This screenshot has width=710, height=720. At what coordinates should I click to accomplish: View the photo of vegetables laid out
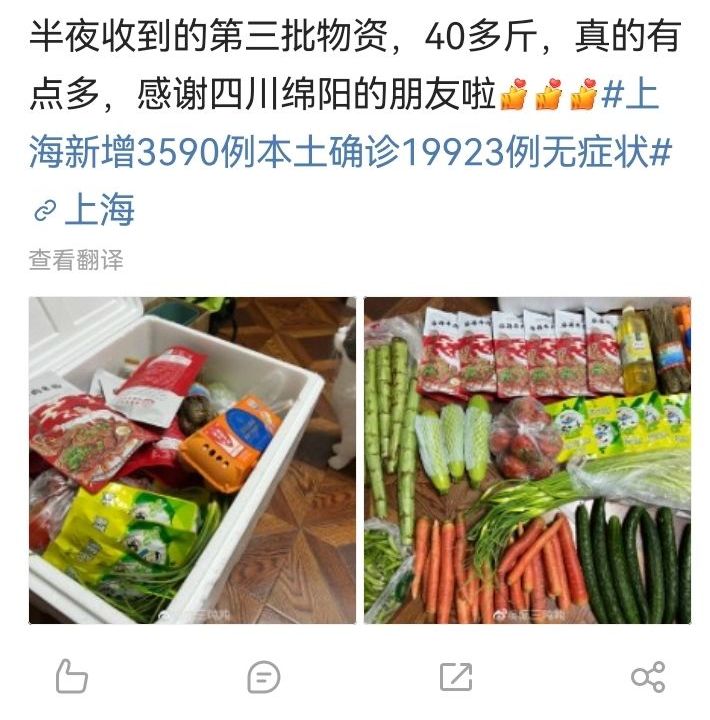527,460
